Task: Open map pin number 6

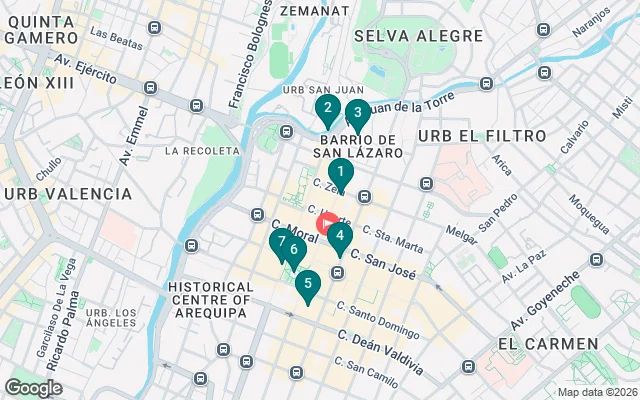Action: pyautogui.click(x=294, y=250)
